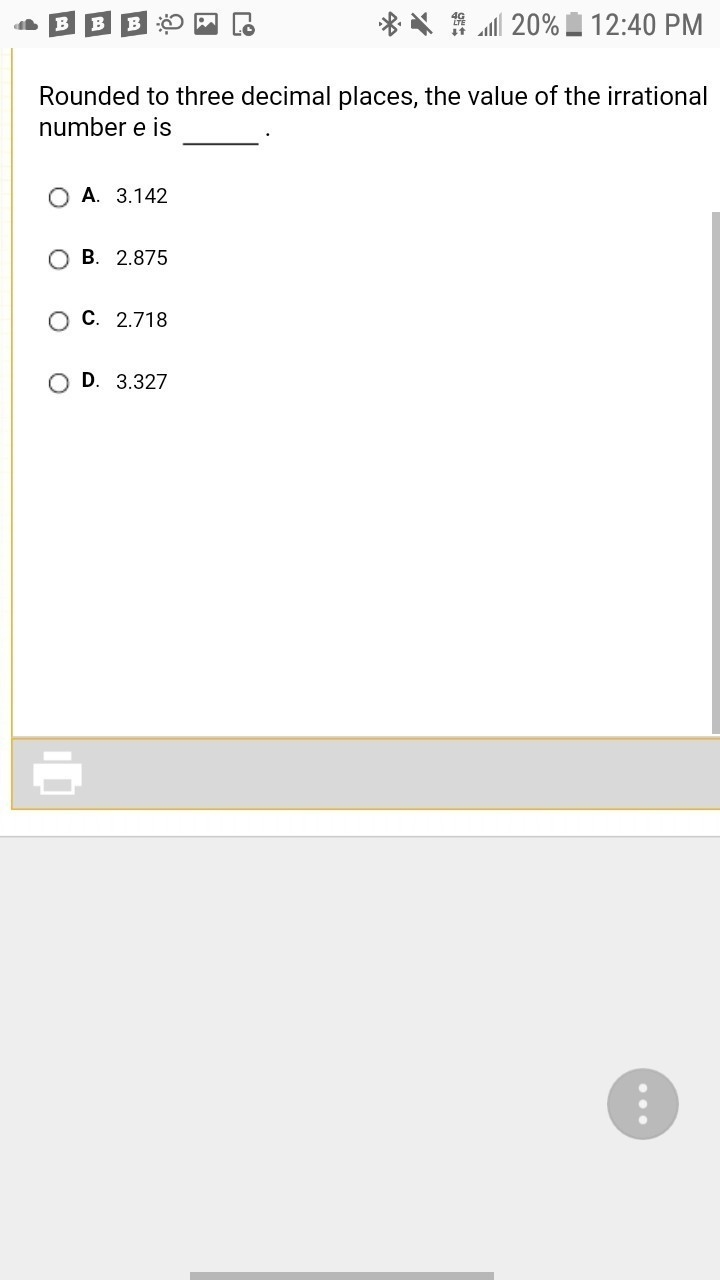Select answer A, 3.142
This screenshot has width=720, height=1280.
point(59,197)
